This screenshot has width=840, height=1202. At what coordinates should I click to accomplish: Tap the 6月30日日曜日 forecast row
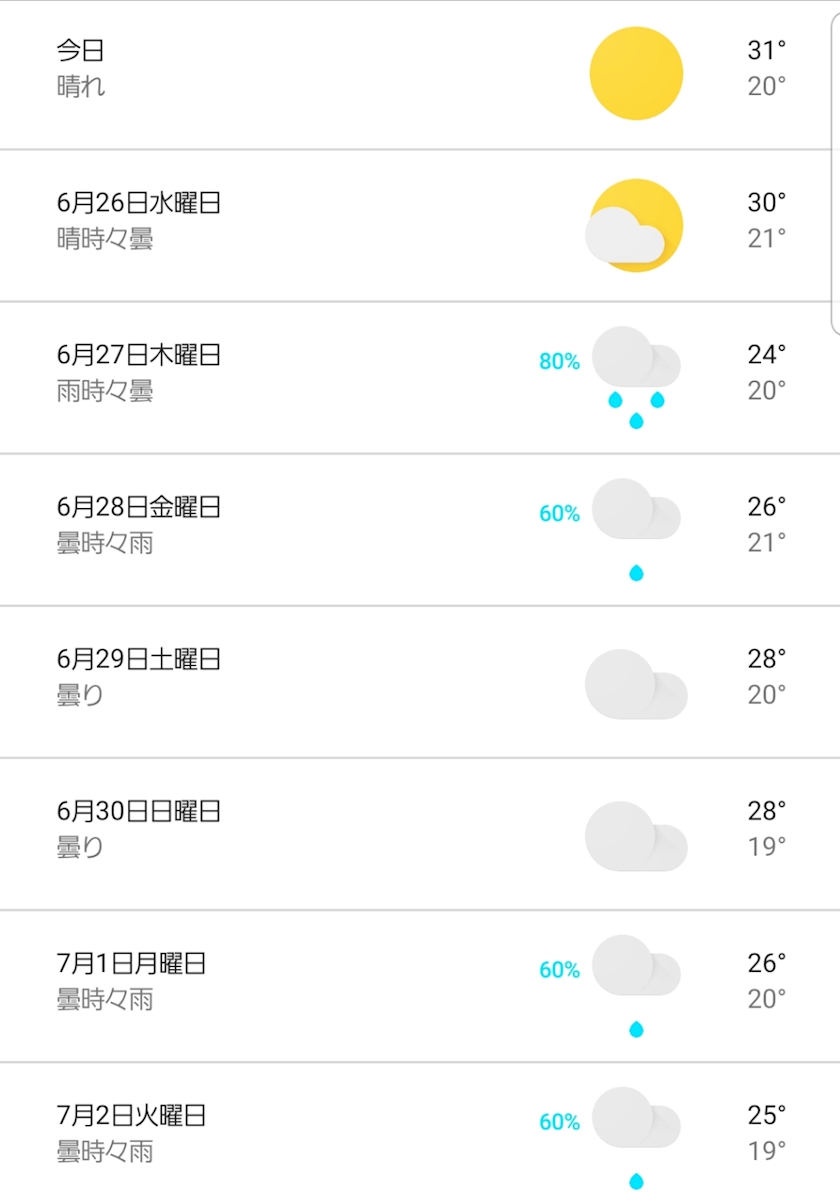[420, 834]
